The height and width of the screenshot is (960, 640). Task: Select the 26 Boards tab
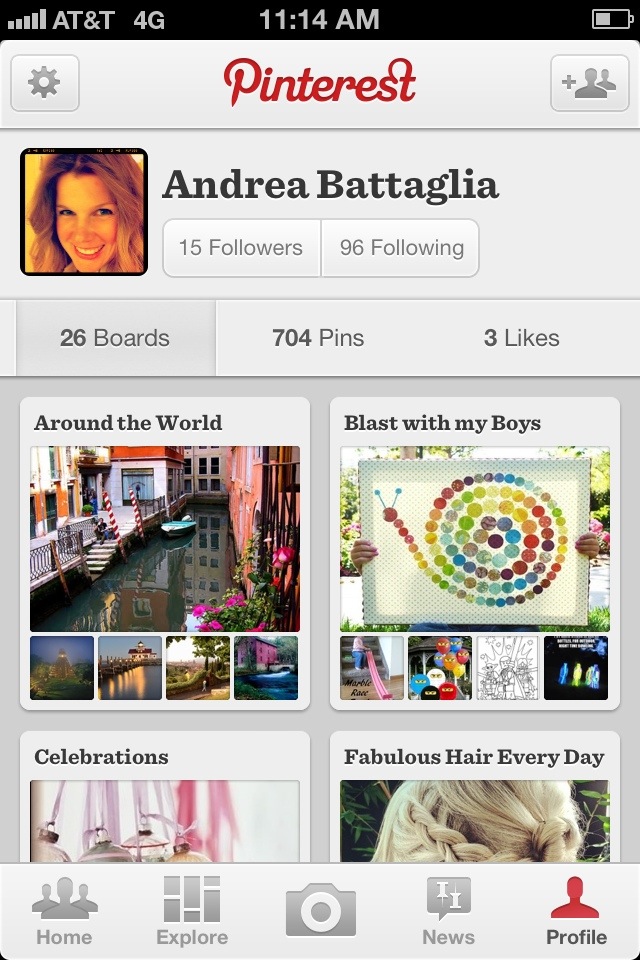(115, 338)
